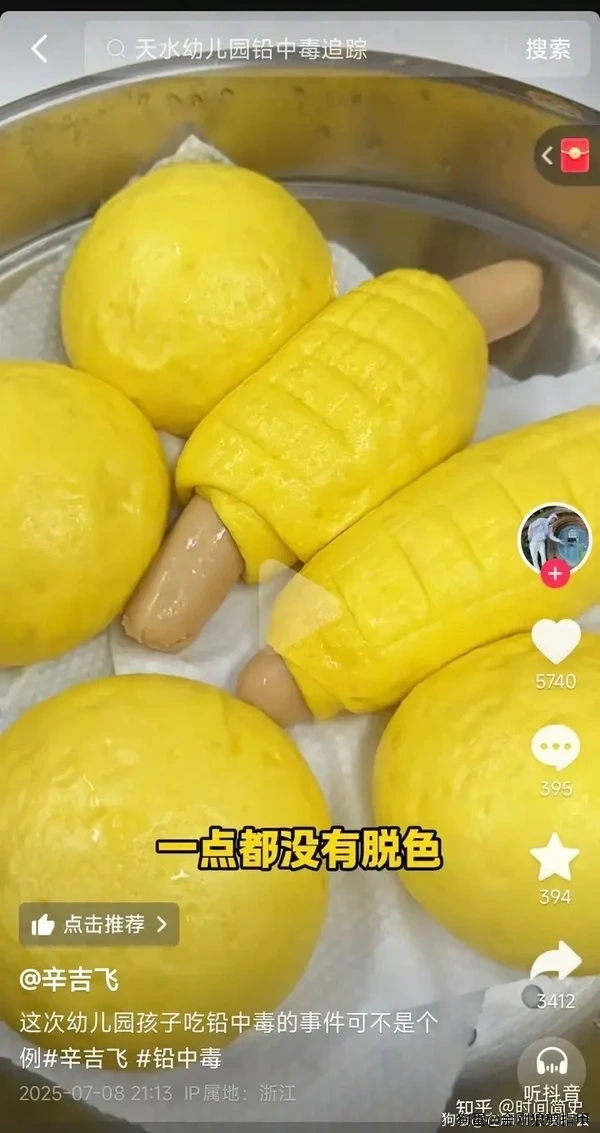
Task: Like this video with the heart
Action: coord(555,641)
